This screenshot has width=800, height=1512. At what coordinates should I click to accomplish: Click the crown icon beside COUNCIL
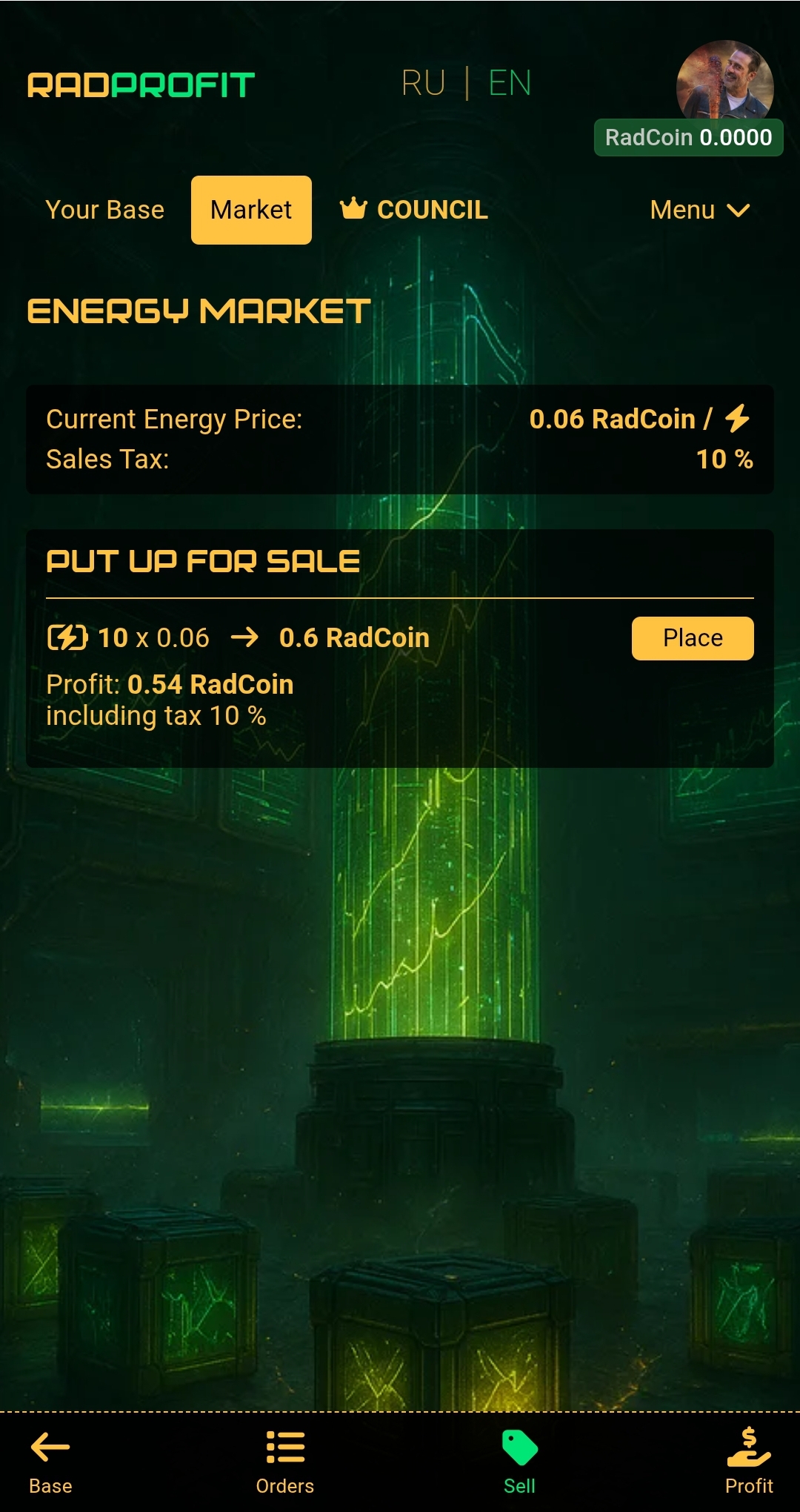(x=354, y=210)
